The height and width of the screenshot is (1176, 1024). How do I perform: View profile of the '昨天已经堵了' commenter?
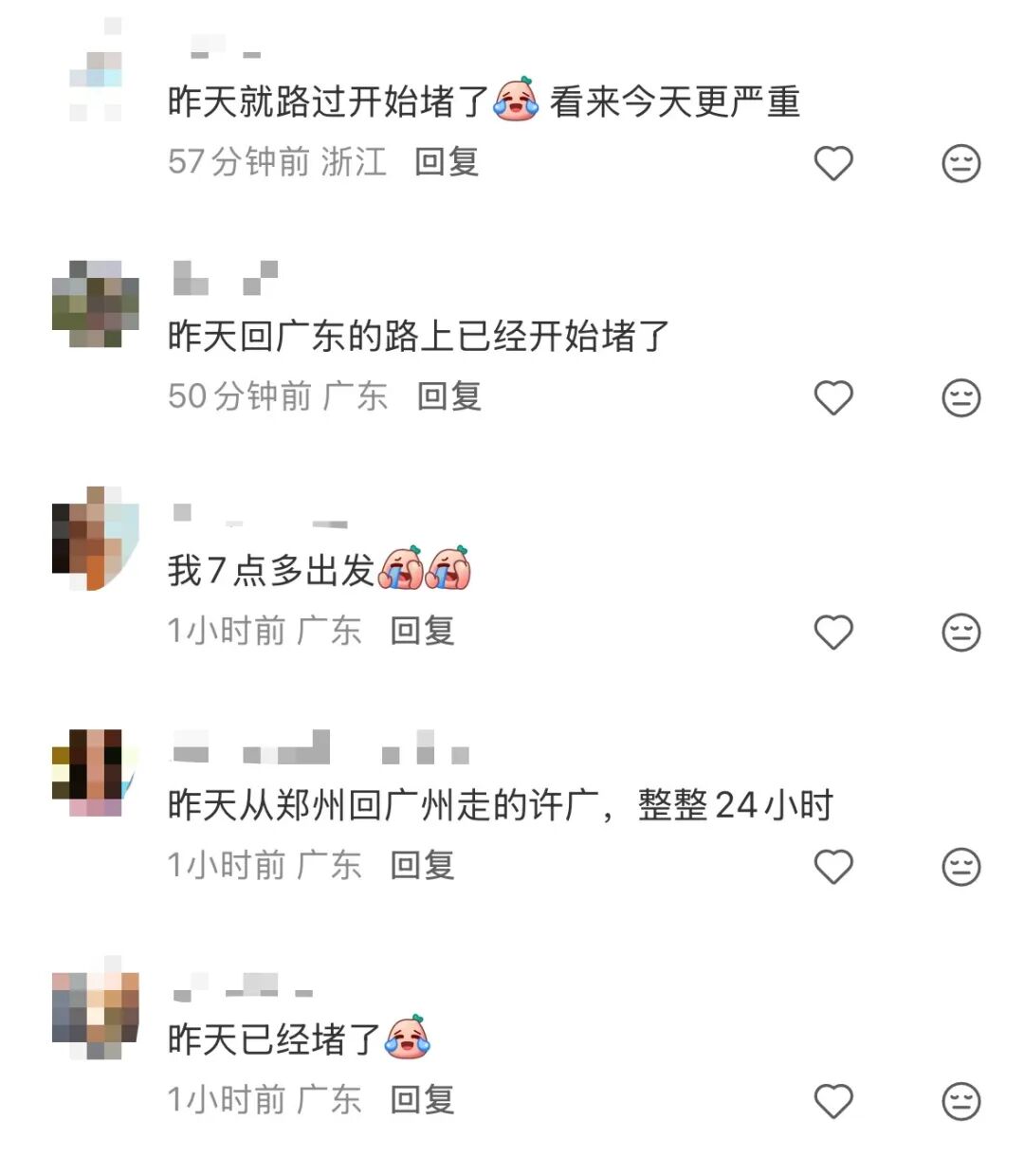pyautogui.click(x=96, y=1008)
